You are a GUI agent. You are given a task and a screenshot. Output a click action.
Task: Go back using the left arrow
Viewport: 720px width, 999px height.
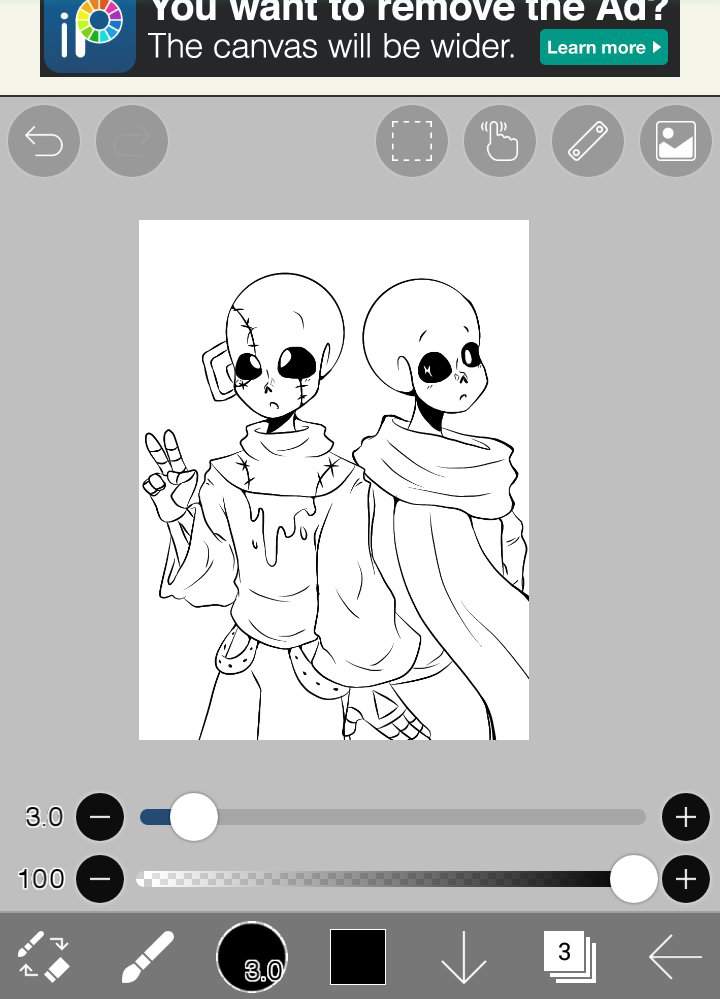coord(675,957)
